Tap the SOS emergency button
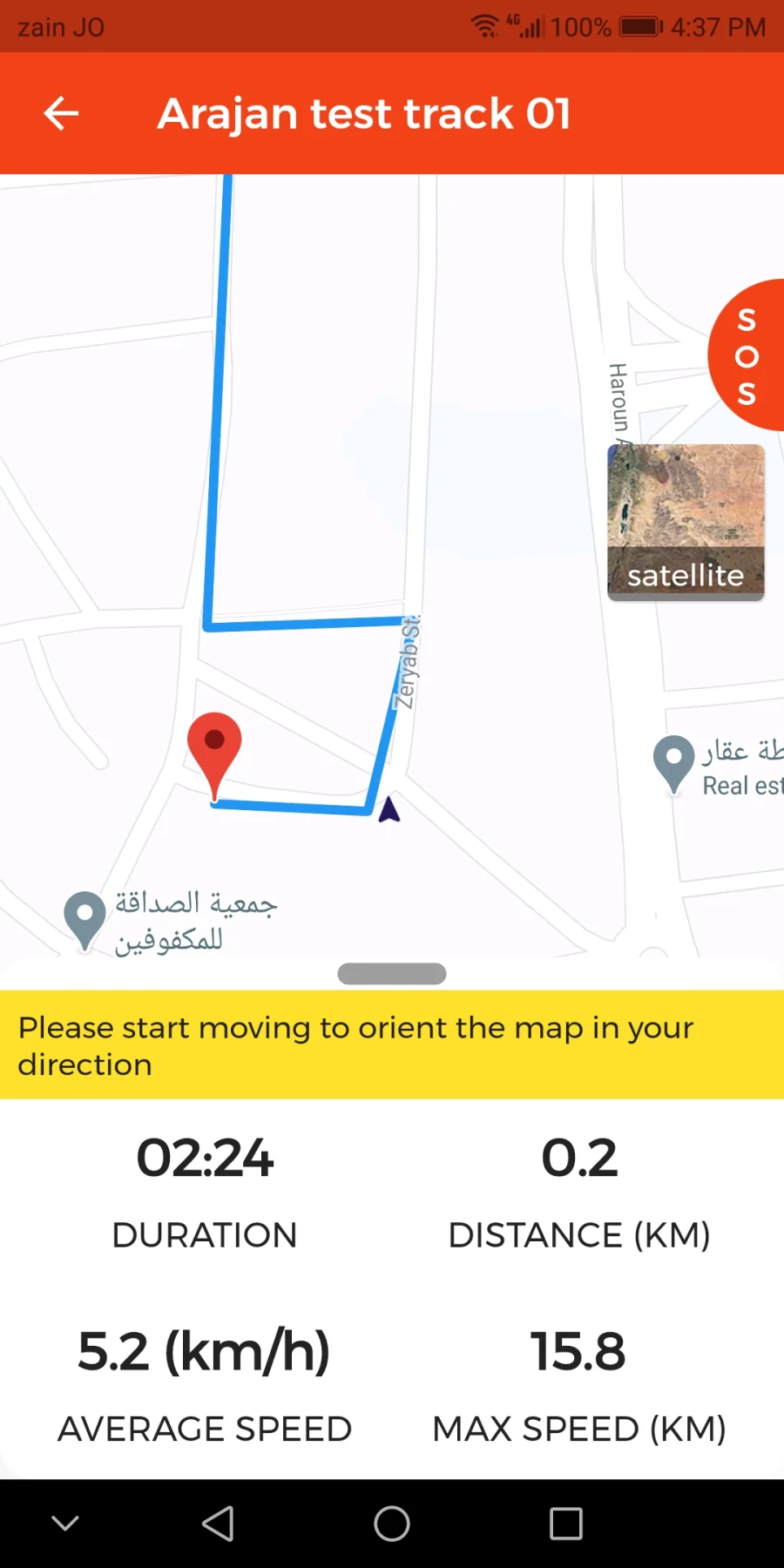This screenshot has height=1568, width=784. click(x=747, y=355)
